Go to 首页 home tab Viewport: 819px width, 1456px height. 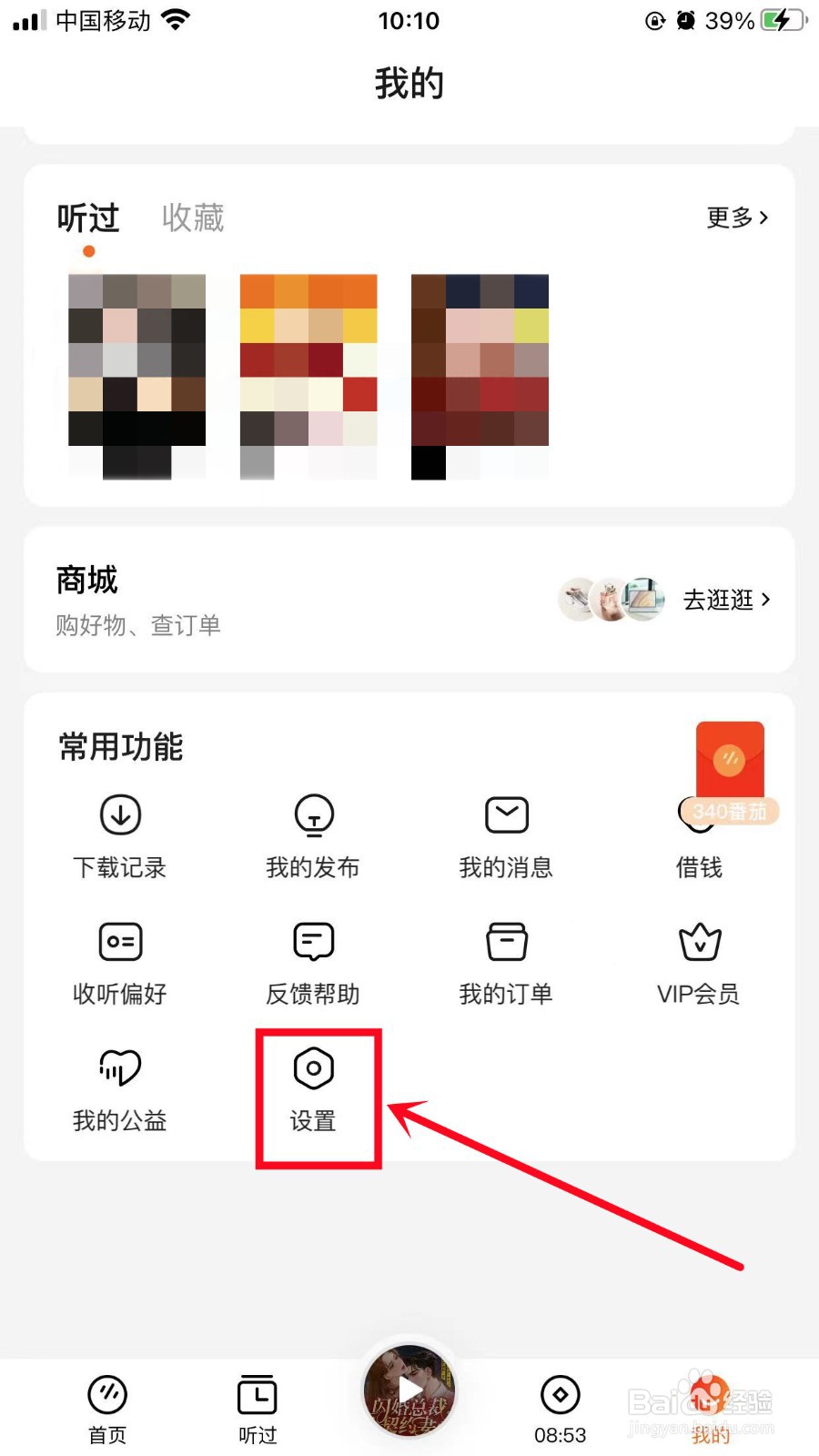point(106,1408)
